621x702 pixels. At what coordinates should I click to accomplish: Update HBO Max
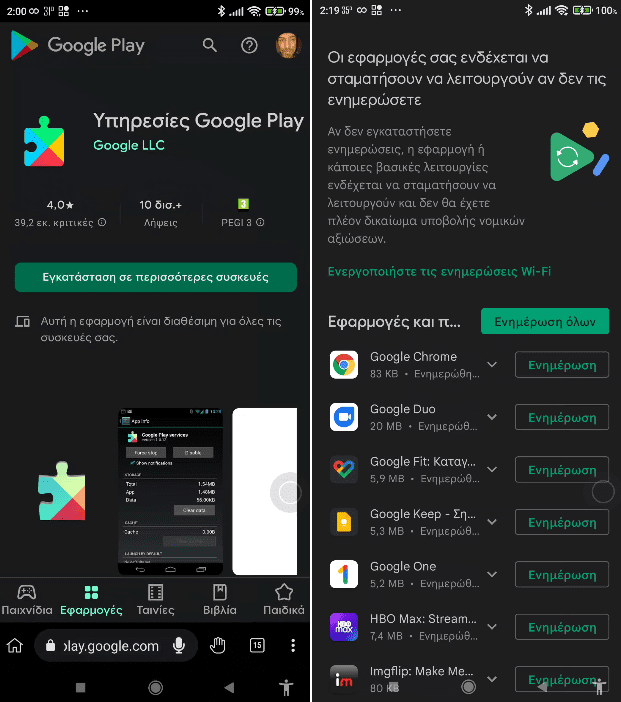pos(561,627)
